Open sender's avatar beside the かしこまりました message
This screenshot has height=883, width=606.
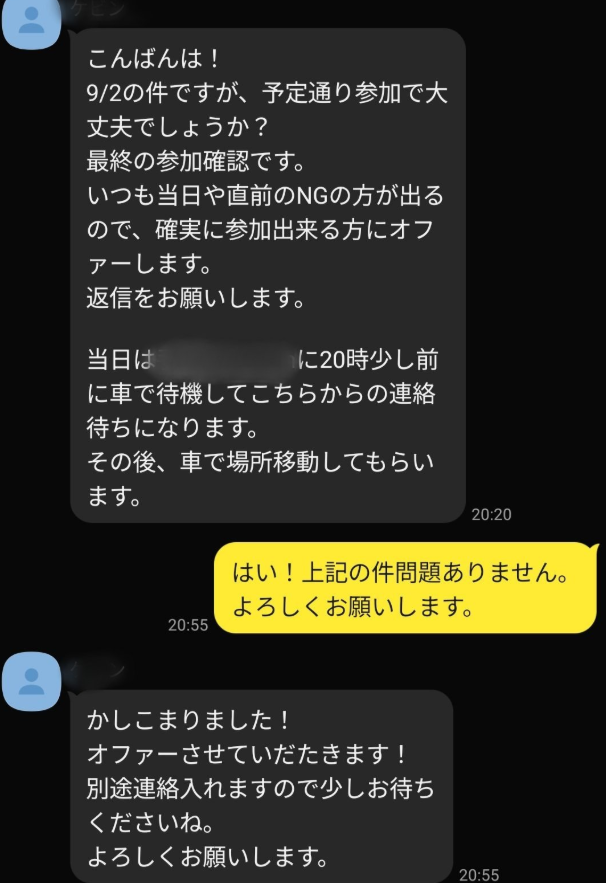pos(33,678)
